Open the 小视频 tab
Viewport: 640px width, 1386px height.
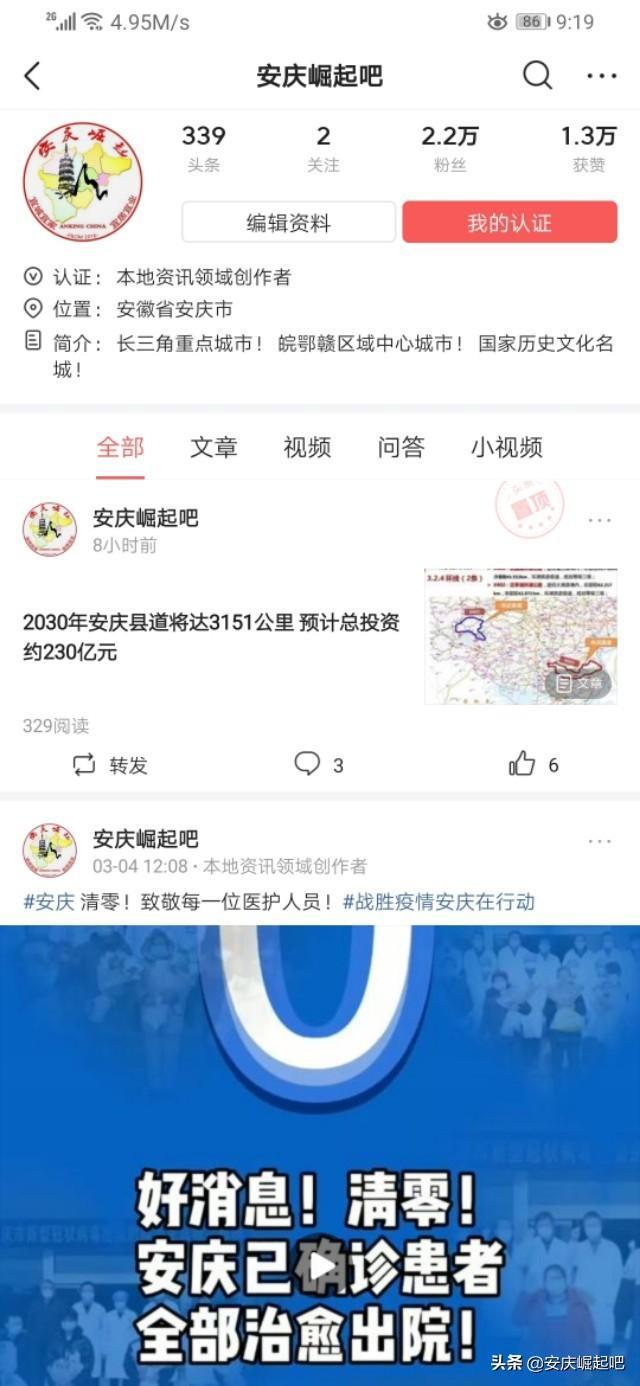pos(507,447)
